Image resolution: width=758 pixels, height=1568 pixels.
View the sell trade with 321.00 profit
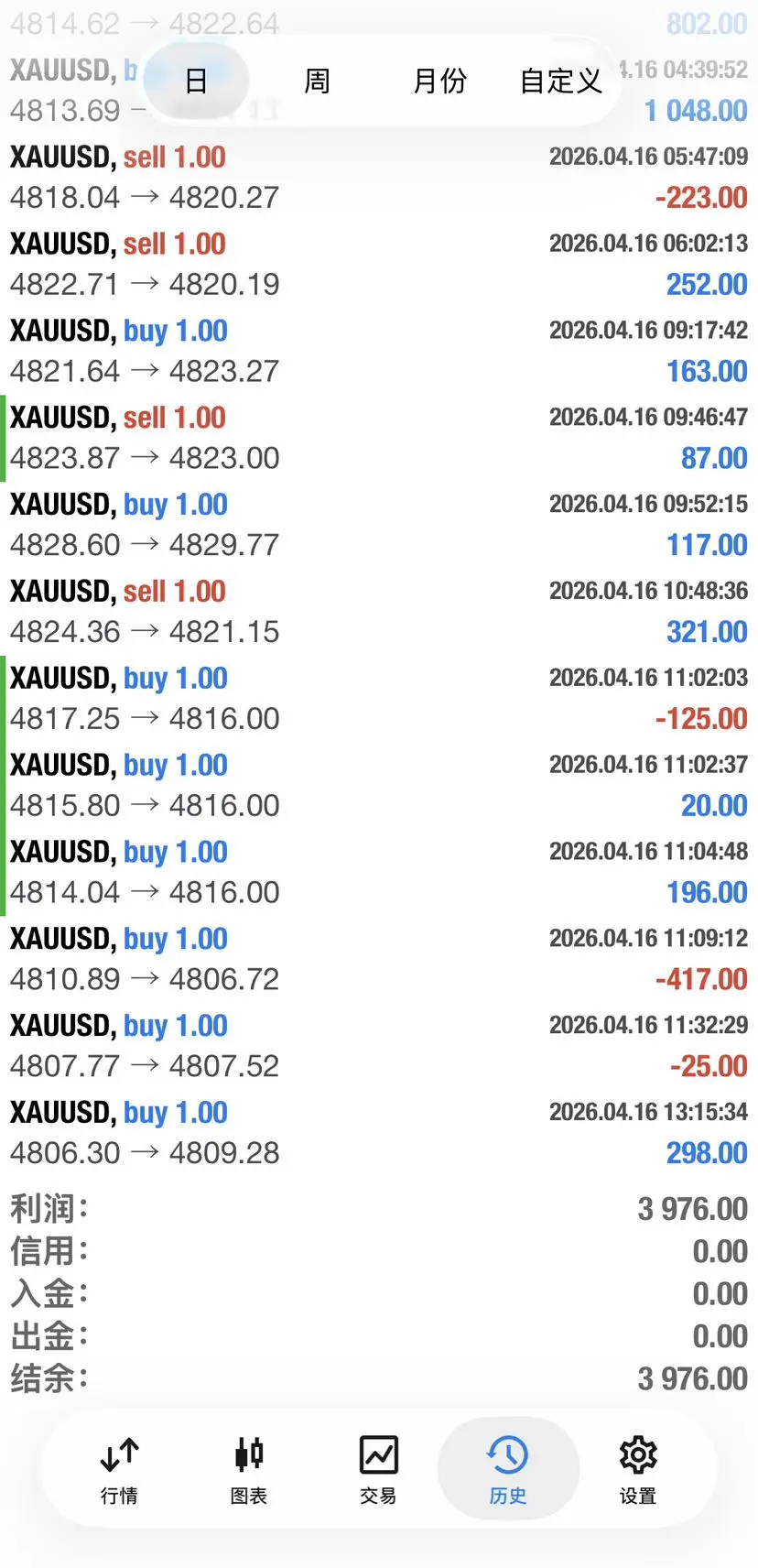pos(379,612)
